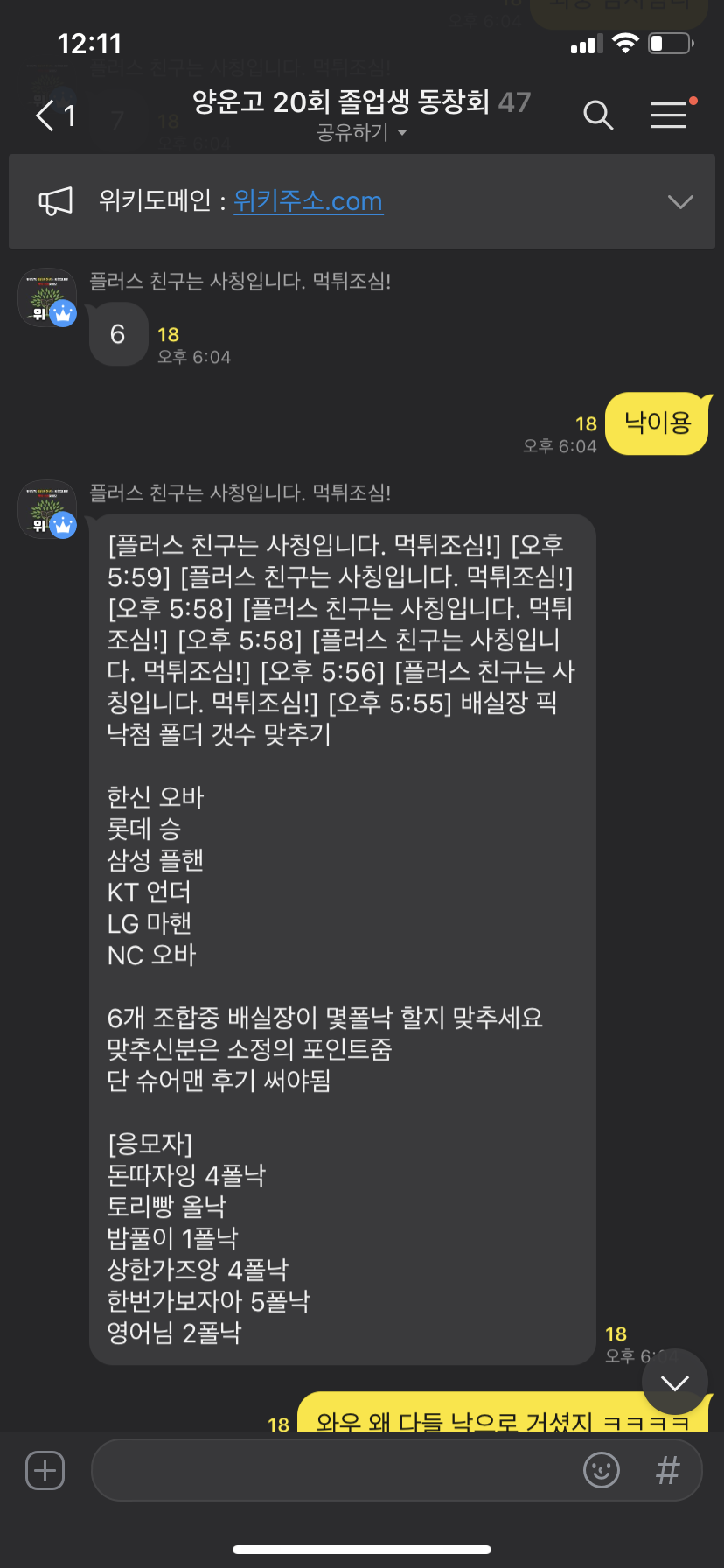Screen dimensions: 724x1568
Task: Go back to the chat list
Action: point(52,115)
